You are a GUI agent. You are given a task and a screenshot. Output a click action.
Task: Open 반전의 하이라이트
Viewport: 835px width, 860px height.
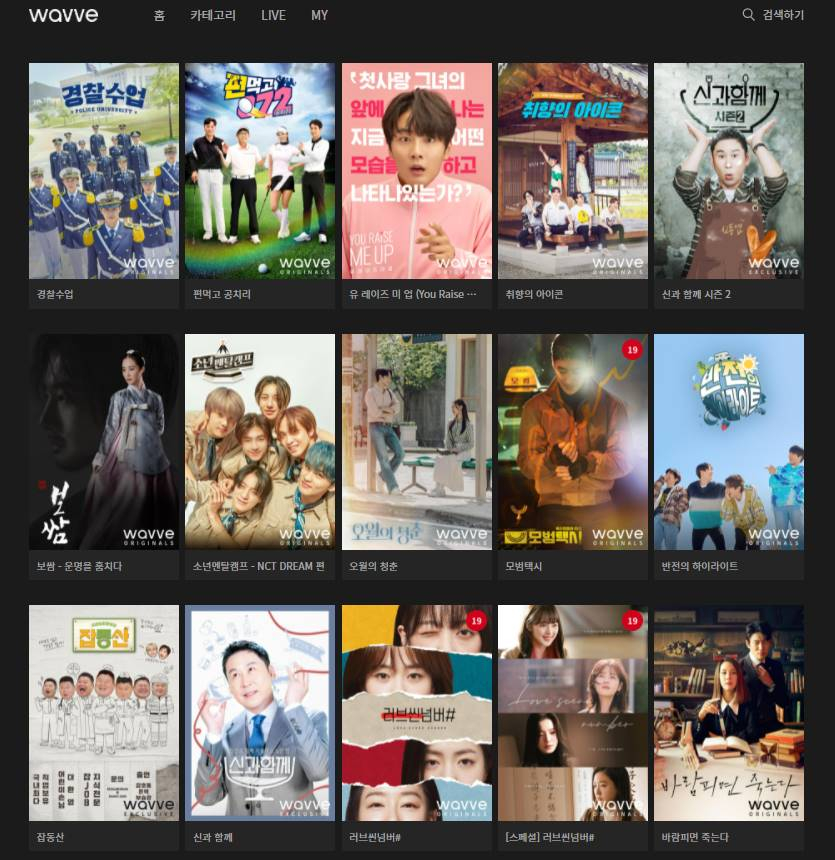[729, 441]
